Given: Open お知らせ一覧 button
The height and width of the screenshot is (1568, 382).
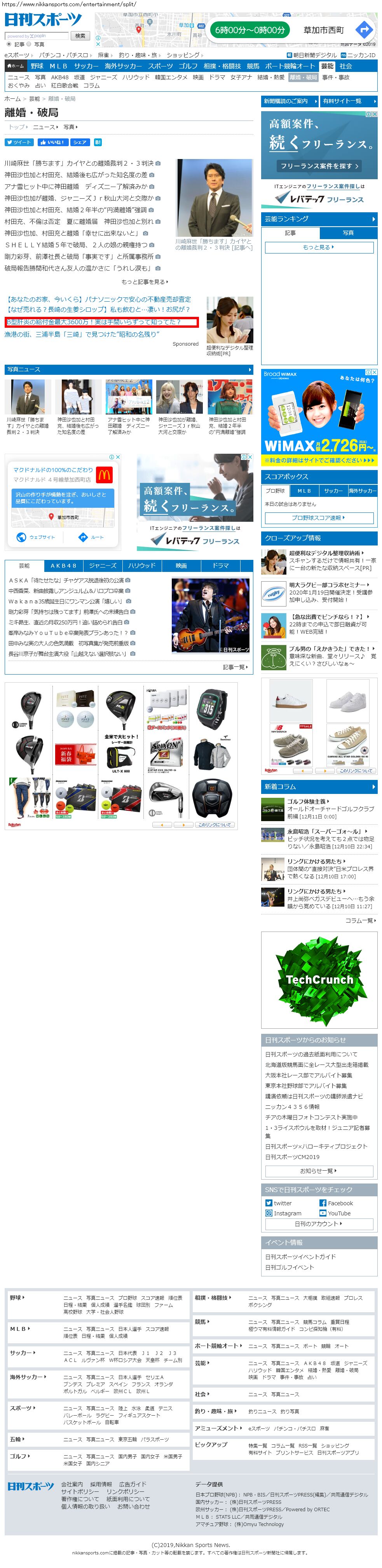Looking at the screenshot, I should (x=318, y=1171).
